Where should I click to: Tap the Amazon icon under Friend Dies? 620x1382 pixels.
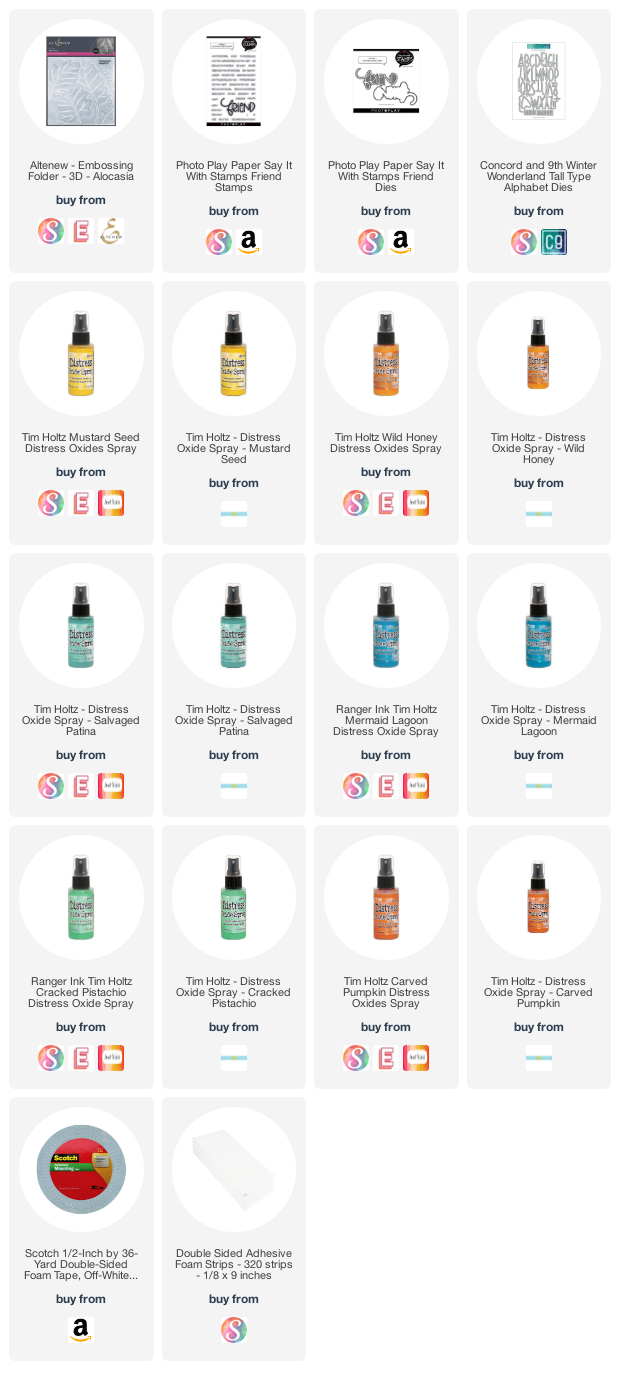[400, 242]
